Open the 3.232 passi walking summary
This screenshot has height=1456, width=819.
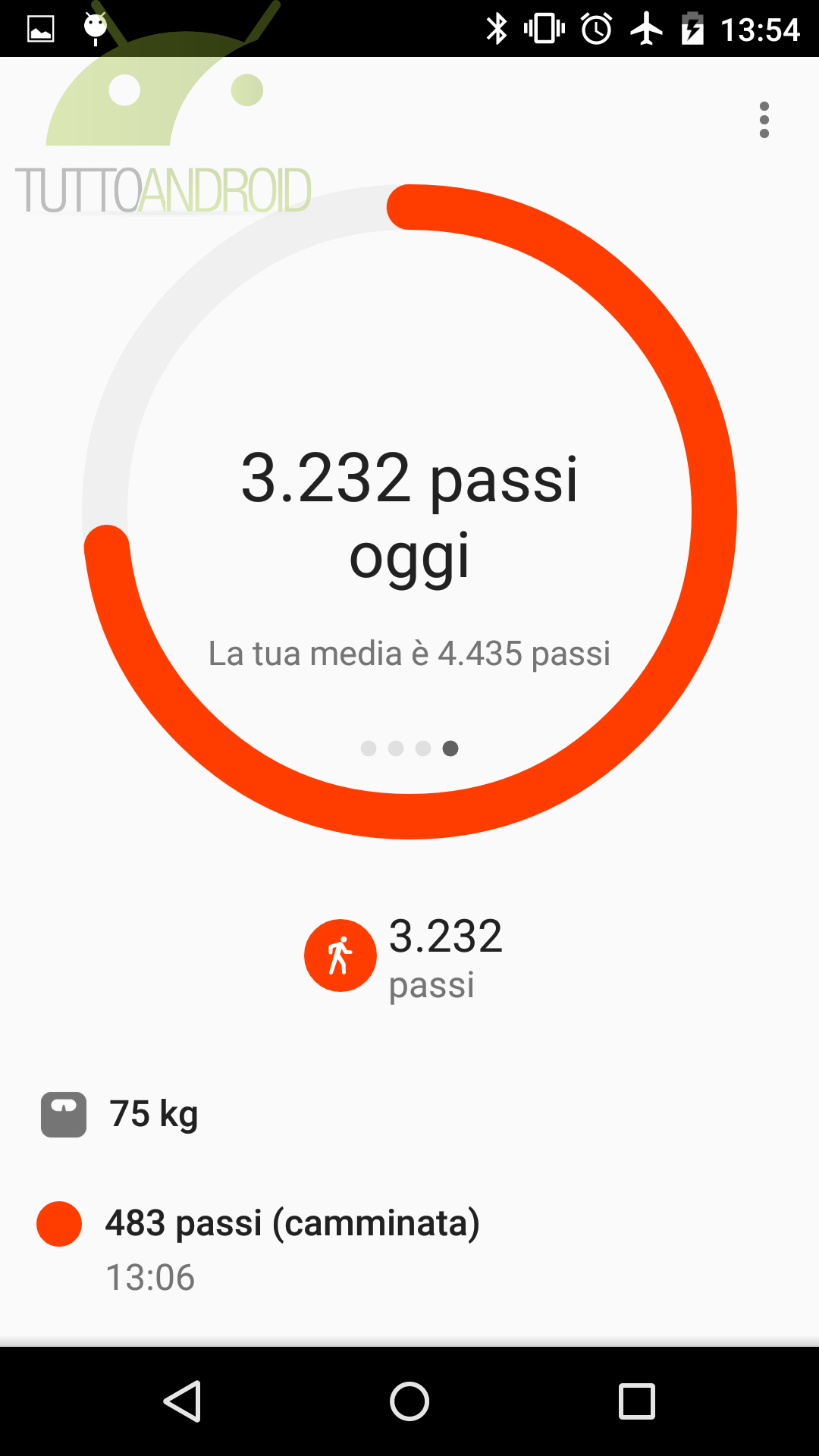click(x=404, y=956)
